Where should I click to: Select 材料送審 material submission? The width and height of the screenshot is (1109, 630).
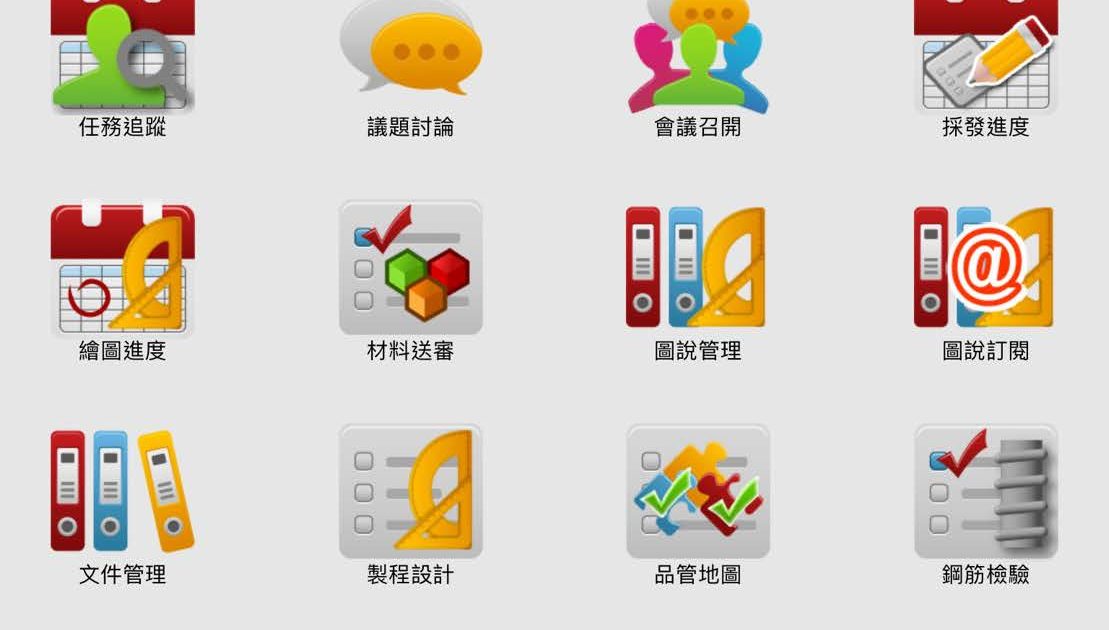point(410,268)
